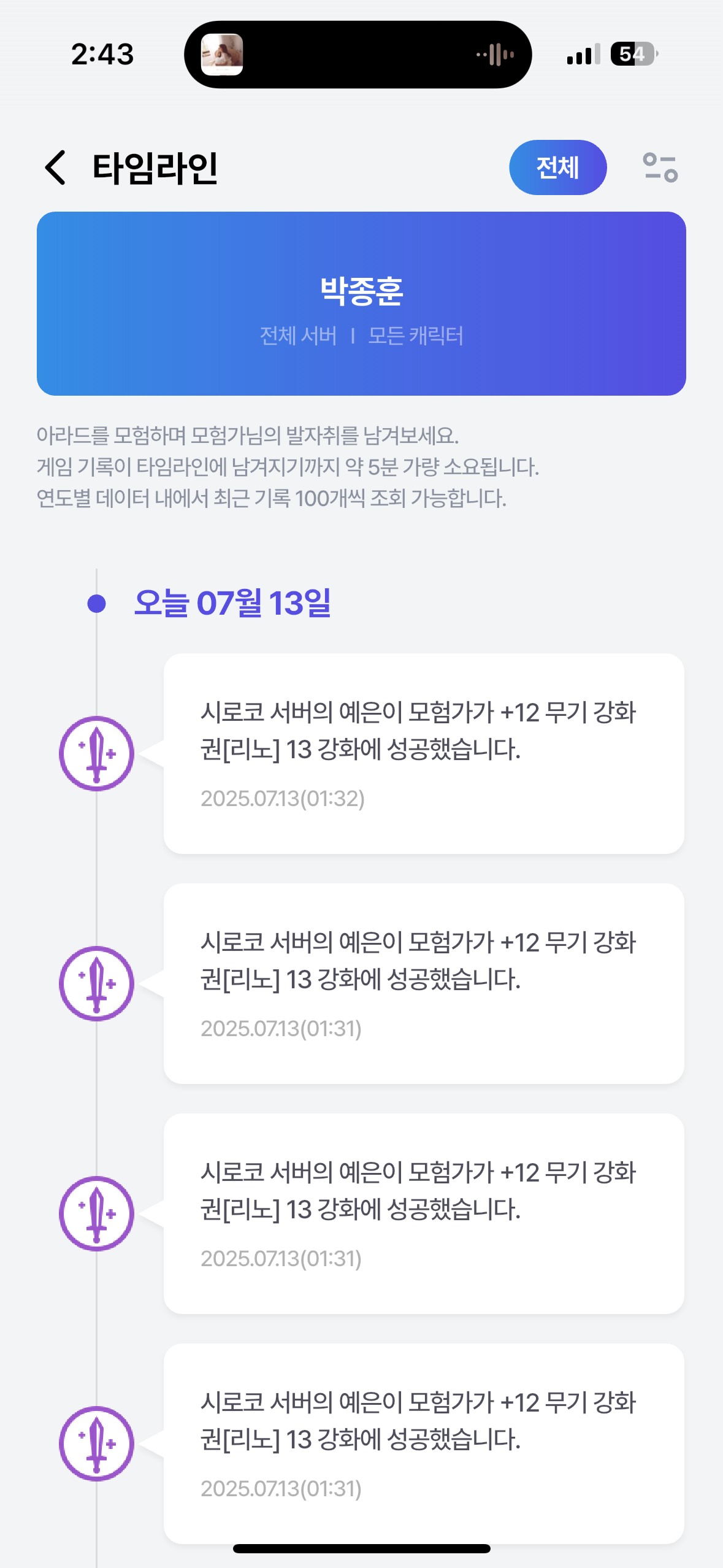Go back from the 타임라인 screen
The height and width of the screenshot is (1568, 723).
[55, 167]
